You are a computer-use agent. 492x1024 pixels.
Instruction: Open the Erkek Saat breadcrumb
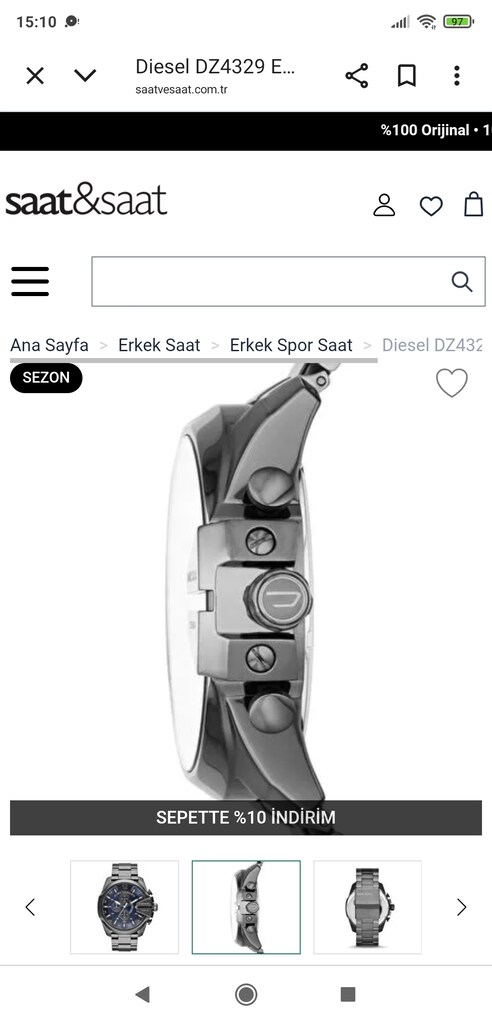[159, 345]
